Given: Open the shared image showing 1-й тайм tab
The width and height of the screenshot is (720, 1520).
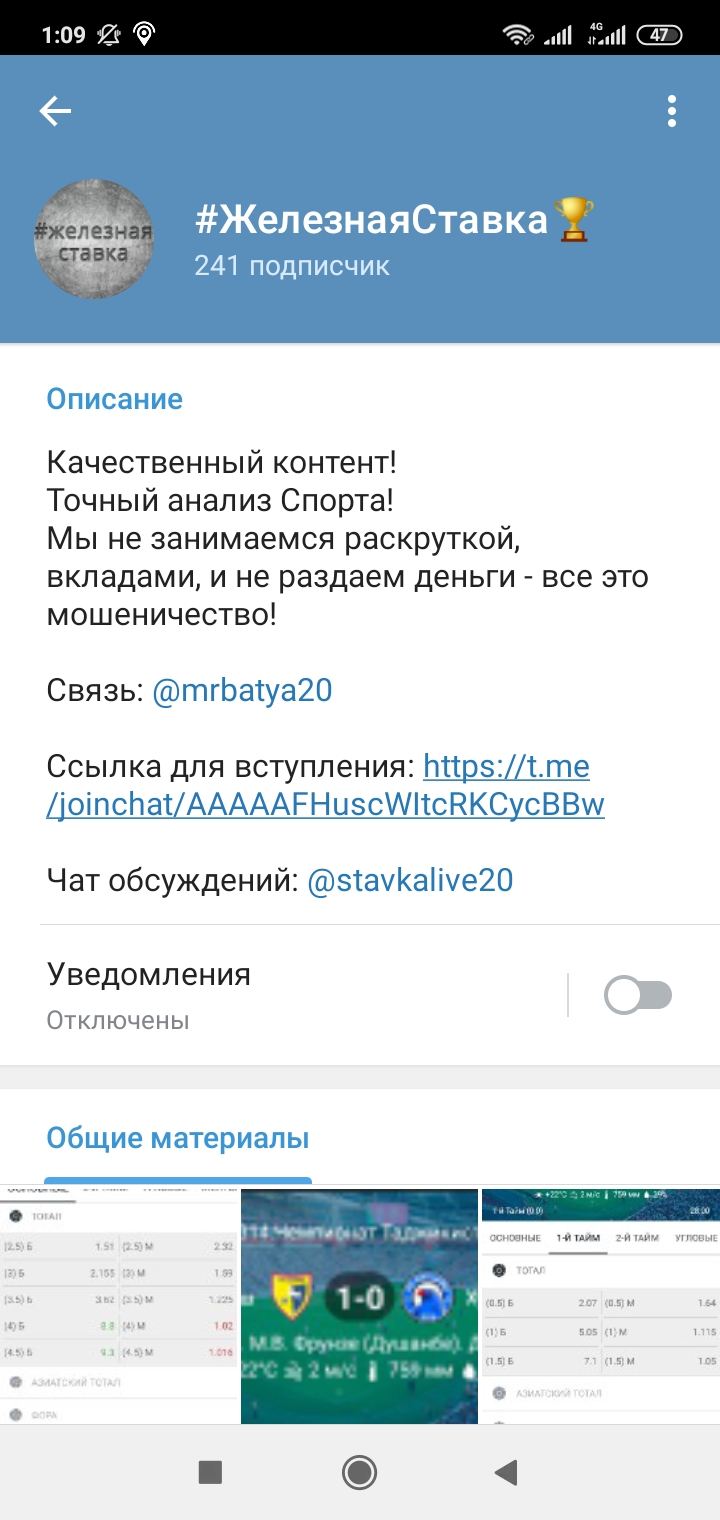Looking at the screenshot, I should (x=601, y=1305).
